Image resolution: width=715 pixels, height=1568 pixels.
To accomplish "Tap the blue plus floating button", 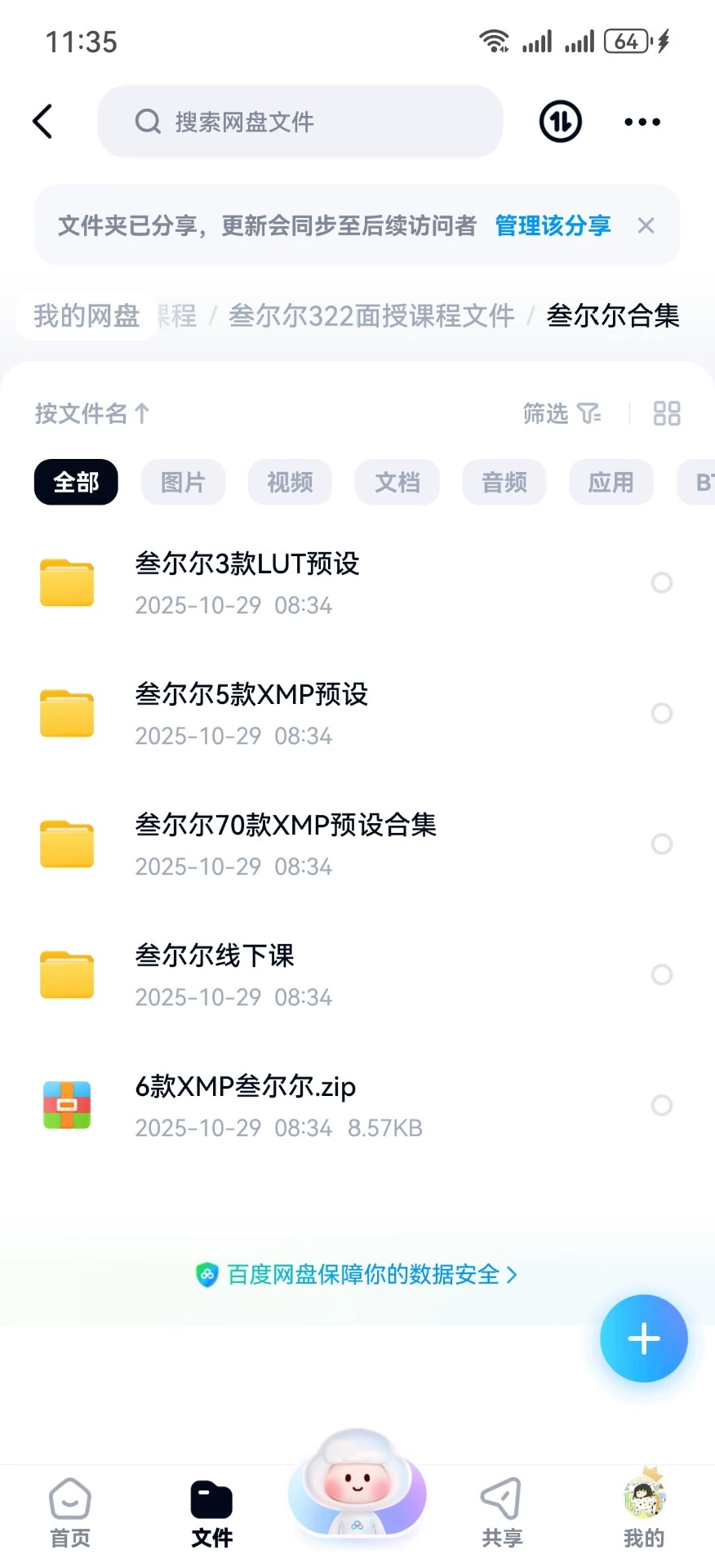I will pos(643,1338).
